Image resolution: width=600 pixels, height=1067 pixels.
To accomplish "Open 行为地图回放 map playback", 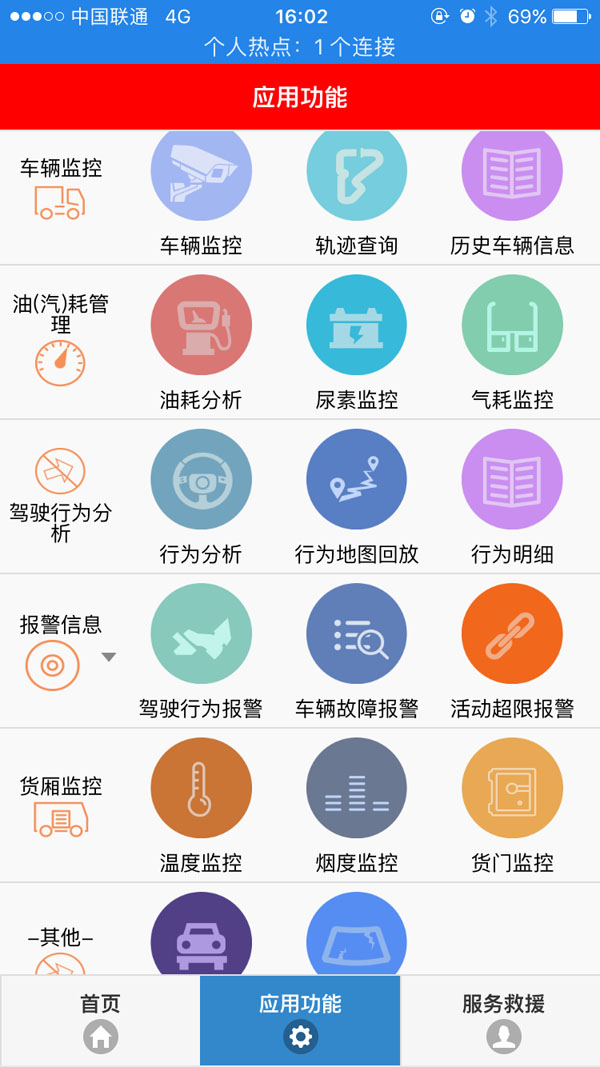I will click(356, 480).
